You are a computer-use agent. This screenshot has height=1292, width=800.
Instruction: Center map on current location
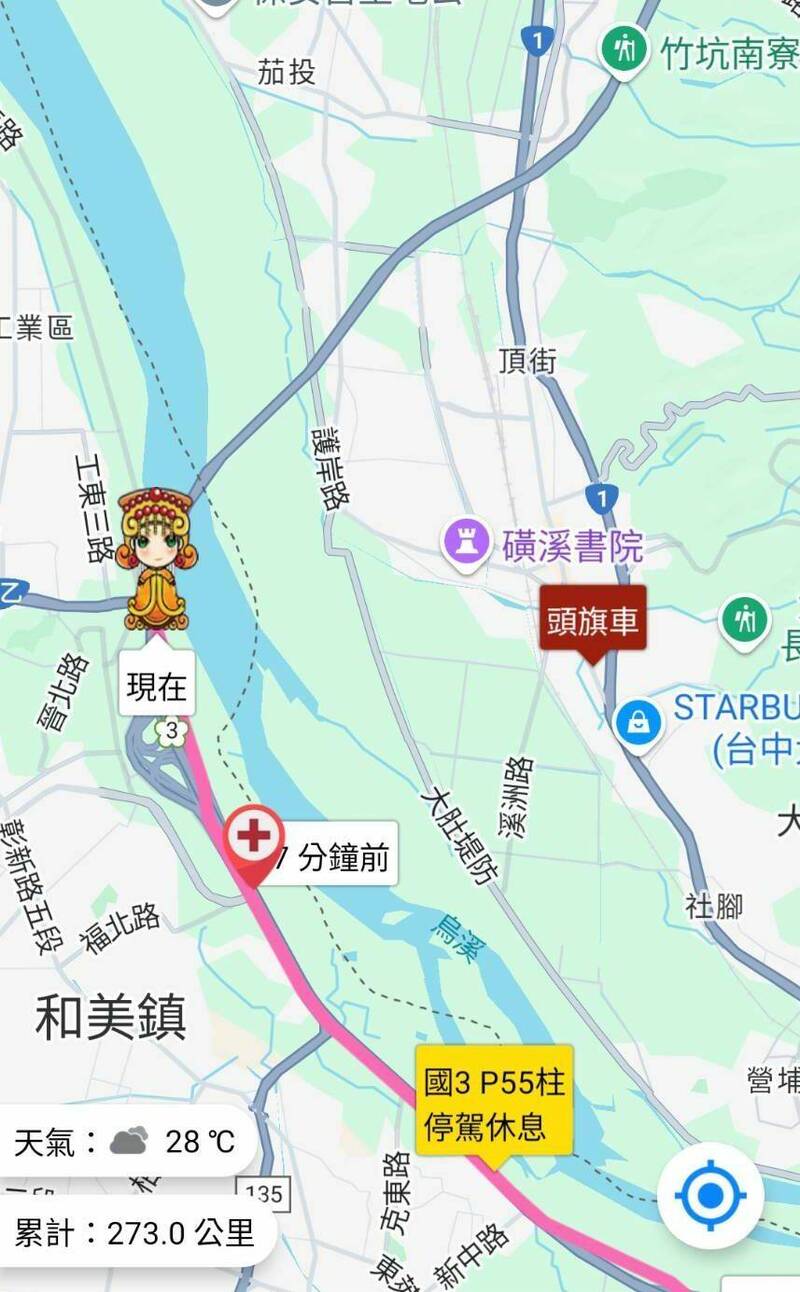710,1195
